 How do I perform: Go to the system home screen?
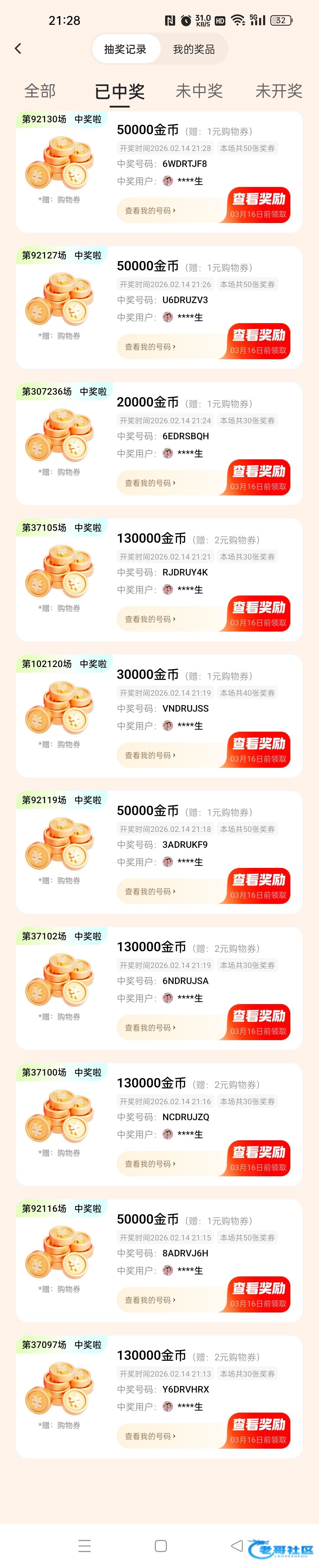point(161,1546)
